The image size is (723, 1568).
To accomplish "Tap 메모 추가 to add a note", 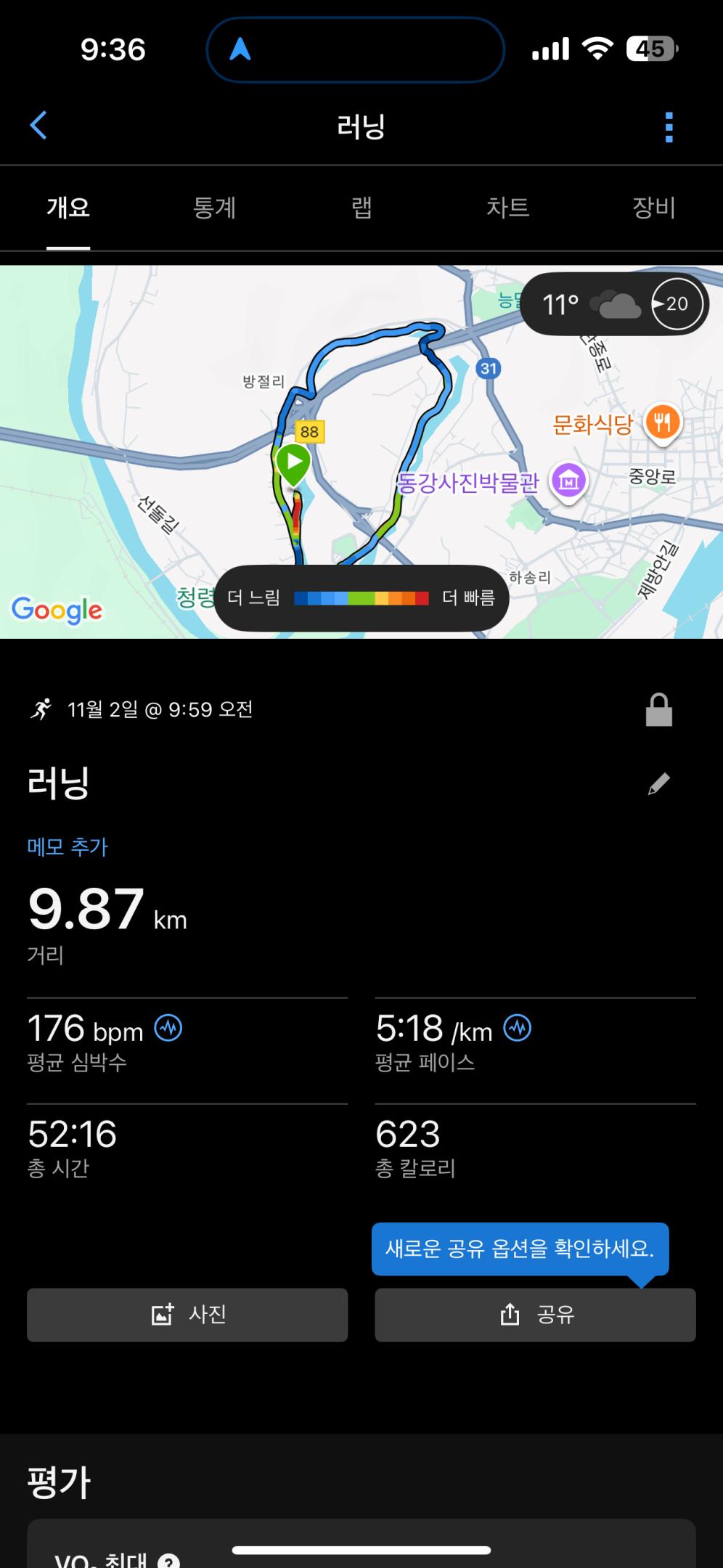I will [x=68, y=846].
